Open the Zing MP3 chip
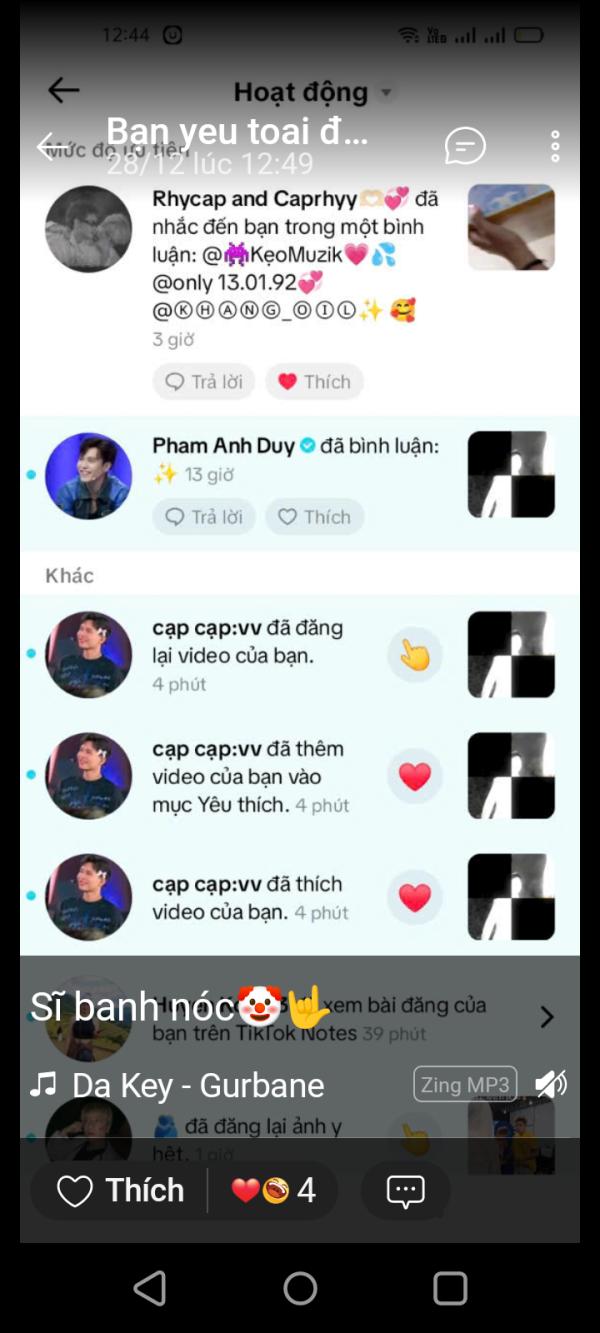 465,1084
